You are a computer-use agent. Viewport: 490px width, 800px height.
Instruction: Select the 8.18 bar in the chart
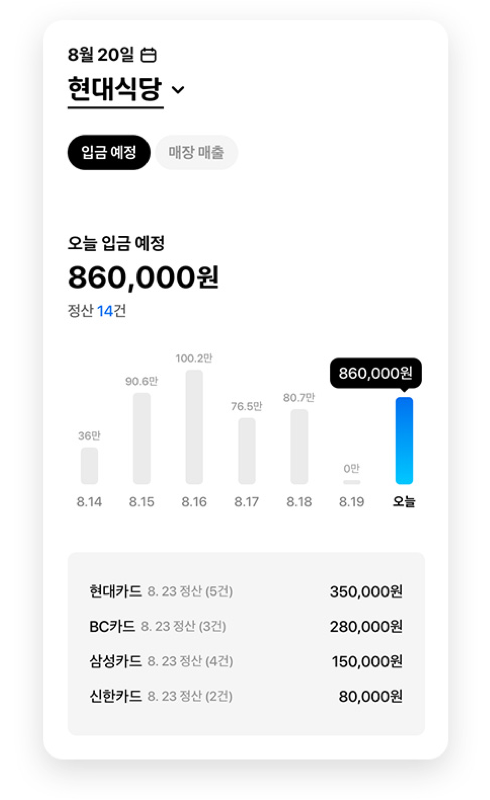pyautogui.click(x=299, y=446)
